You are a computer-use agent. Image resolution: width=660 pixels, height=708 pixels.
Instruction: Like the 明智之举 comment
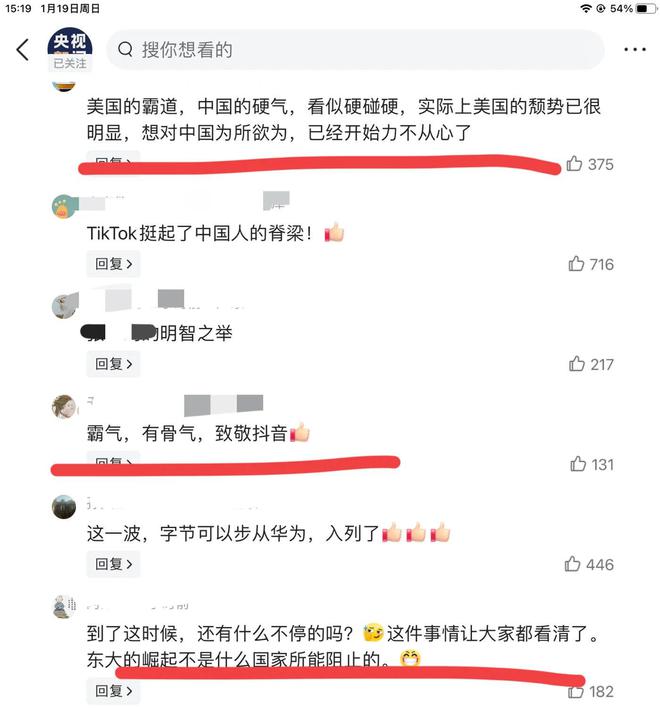click(576, 364)
